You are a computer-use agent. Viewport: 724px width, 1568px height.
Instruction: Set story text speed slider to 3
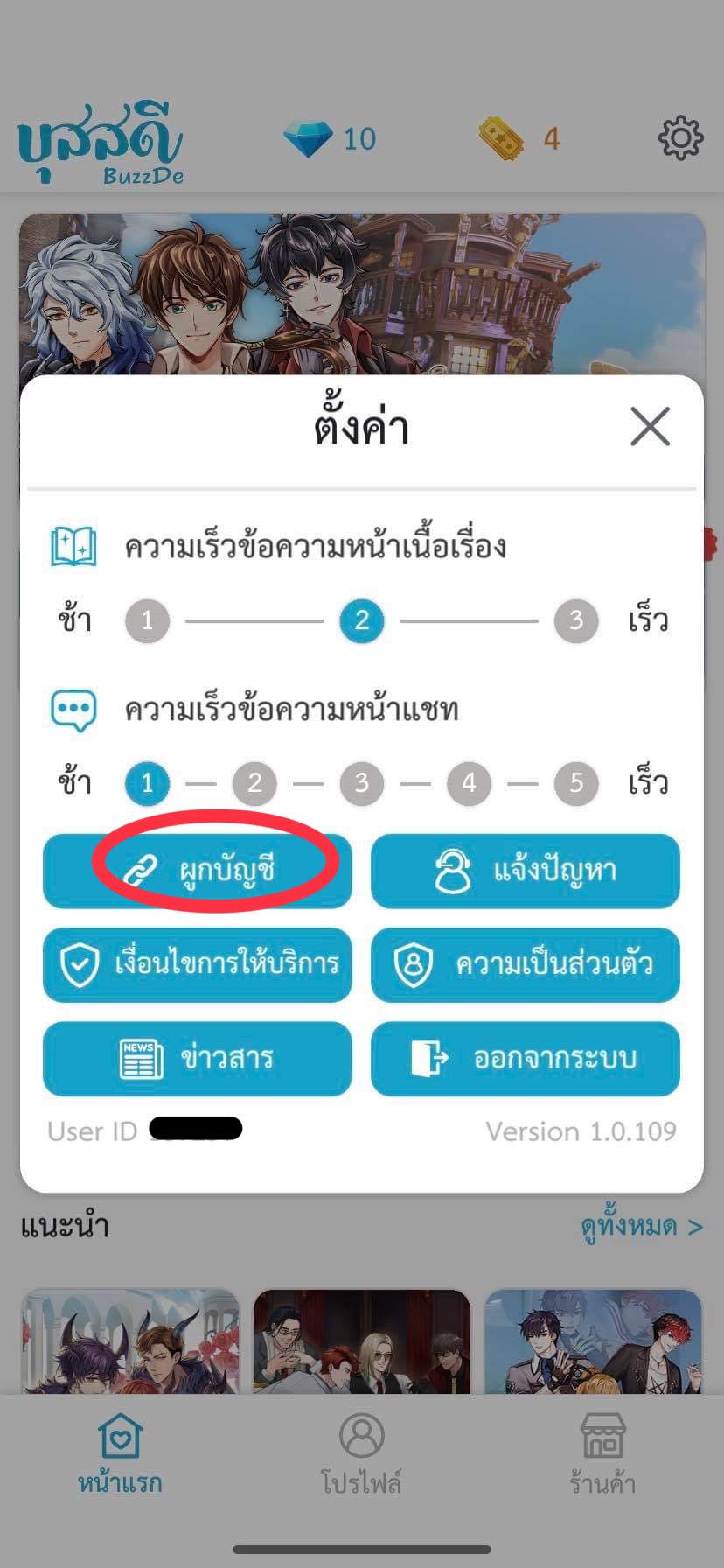pyautogui.click(x=574, y=620)
